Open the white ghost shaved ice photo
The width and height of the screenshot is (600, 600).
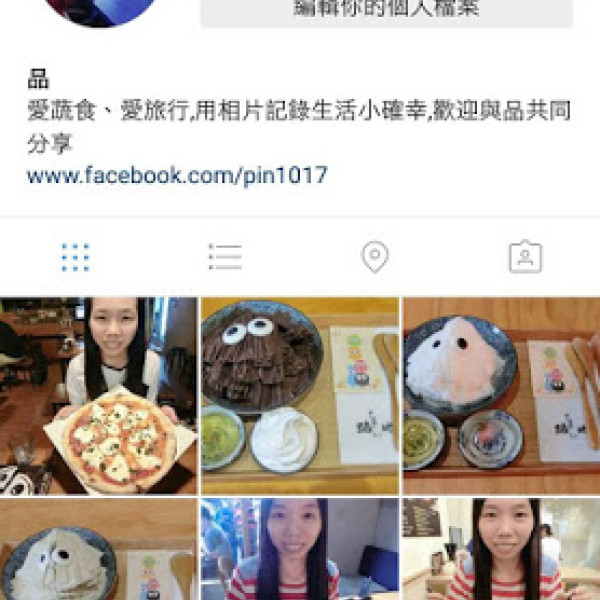(x=501, y=395)
